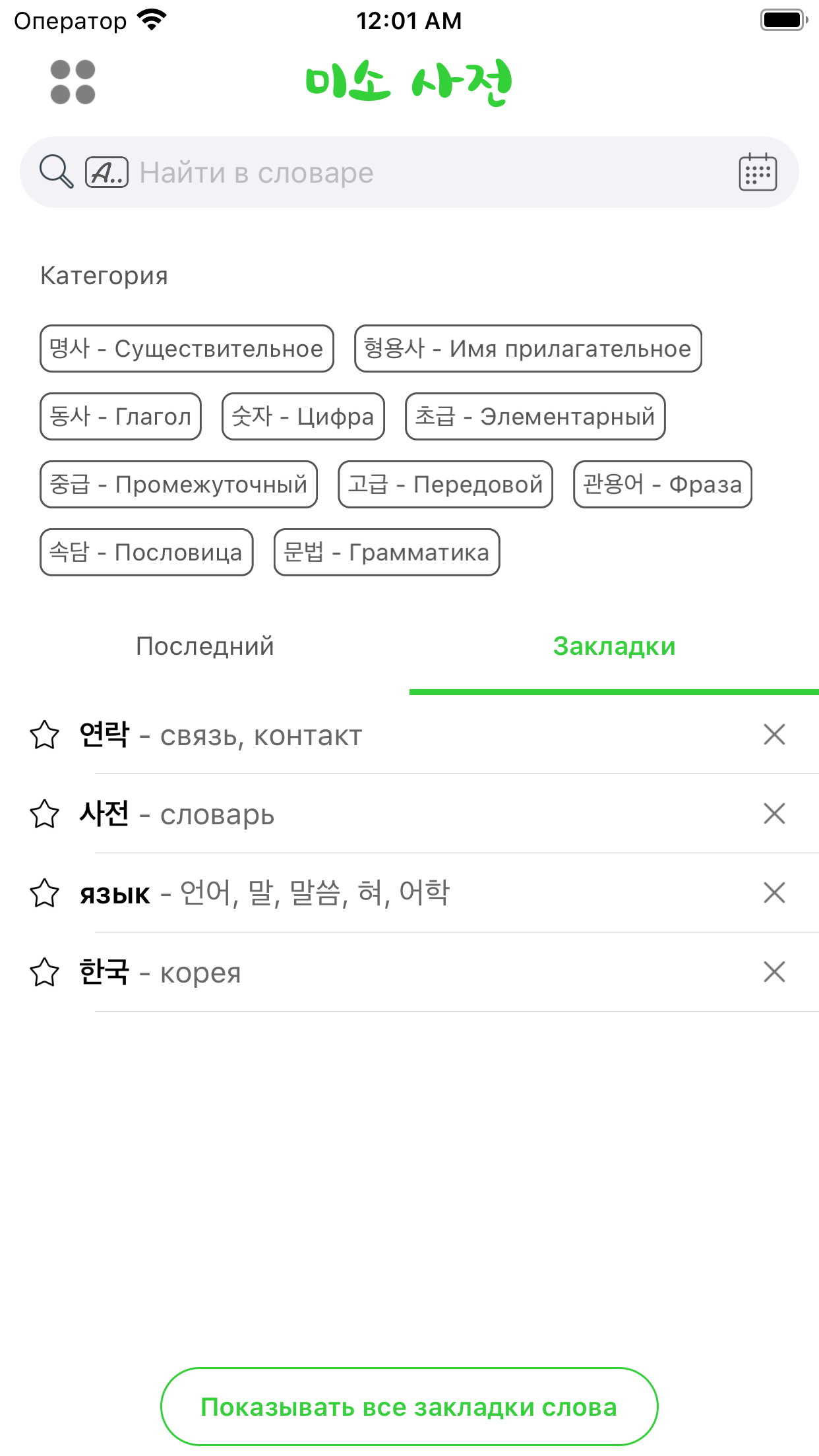Click the star icon next to 사전
Screen dimensions: 819x1456
click(x=44, y=814)
